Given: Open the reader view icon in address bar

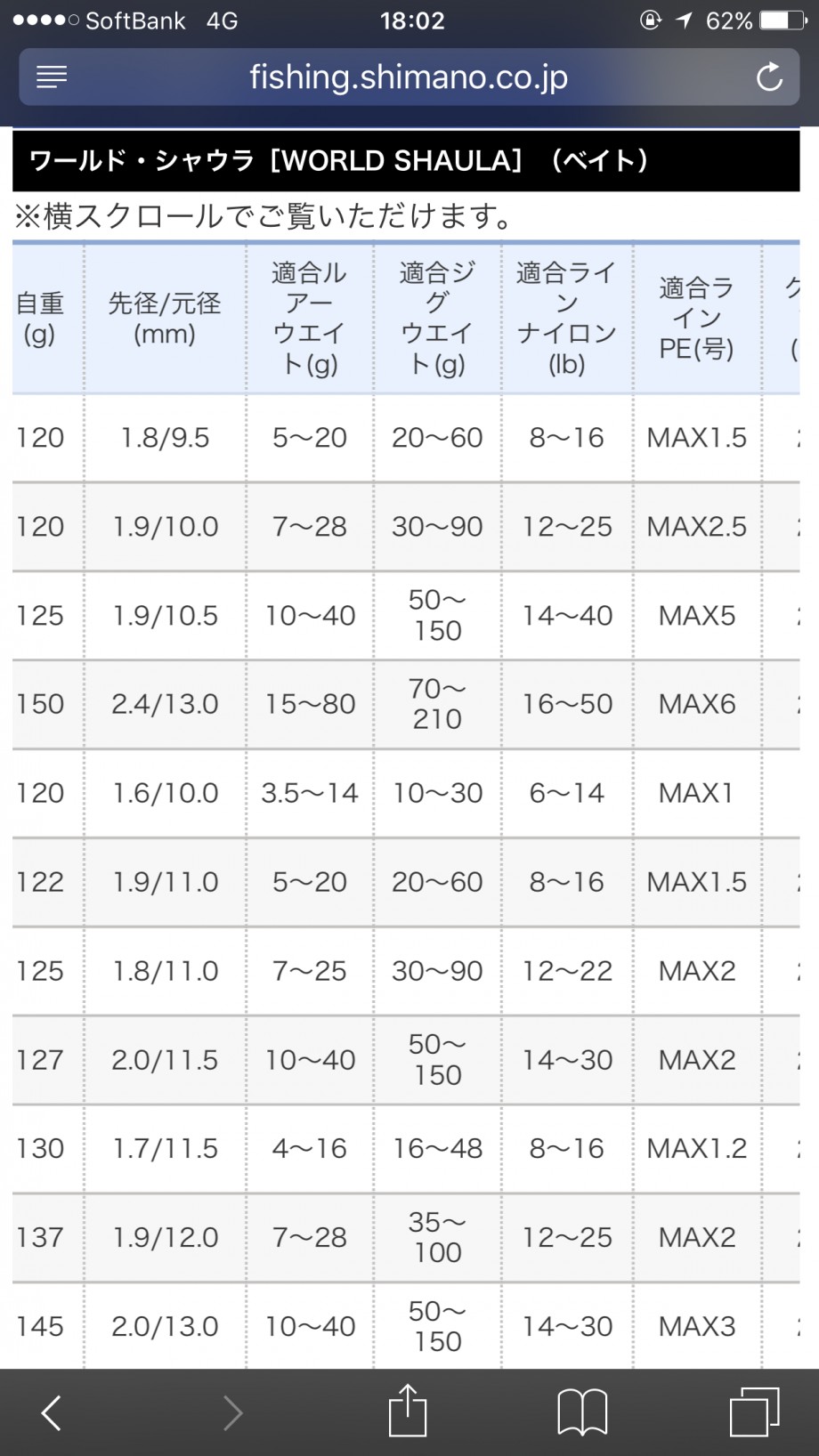Looking at the screenshot, I should (52, 77).
